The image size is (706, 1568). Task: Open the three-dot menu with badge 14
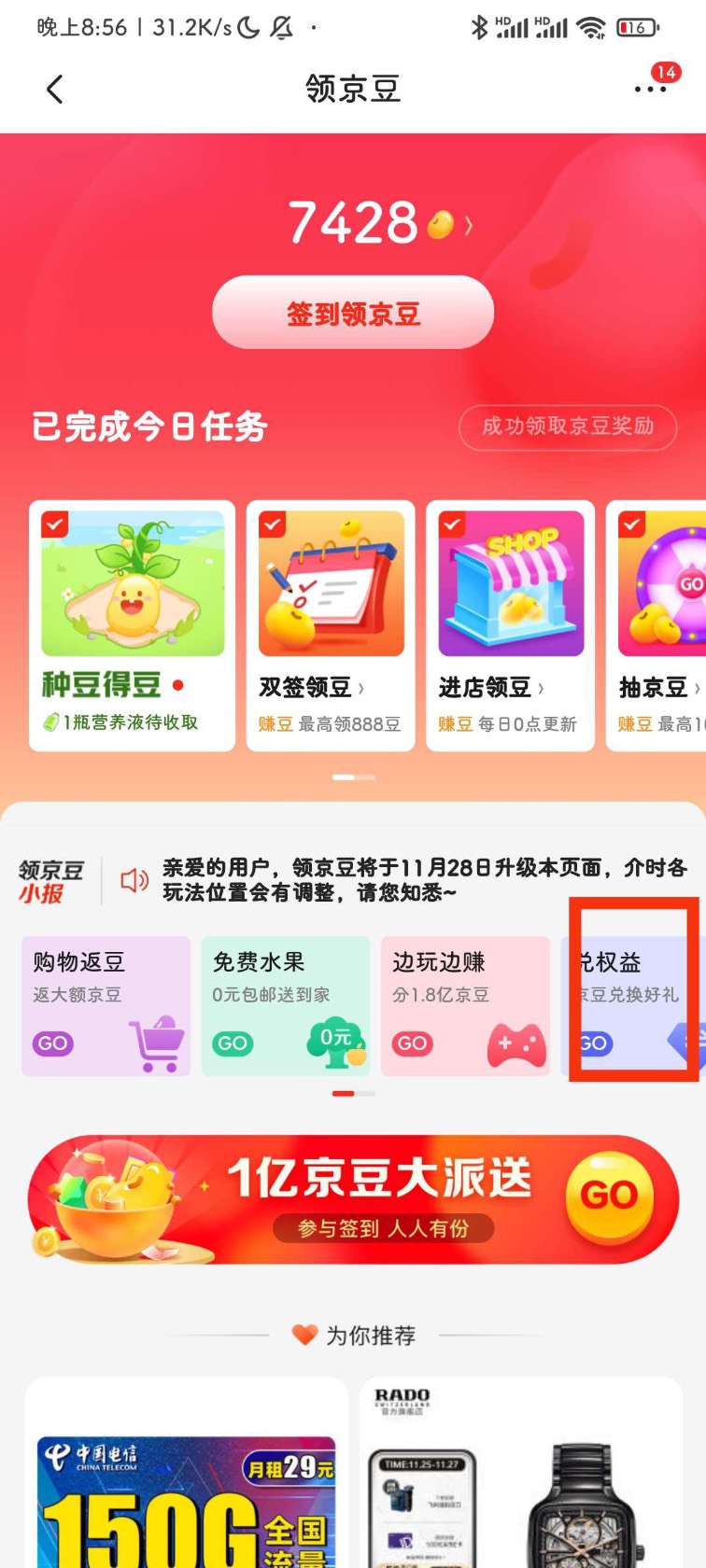tap(651, 89)
